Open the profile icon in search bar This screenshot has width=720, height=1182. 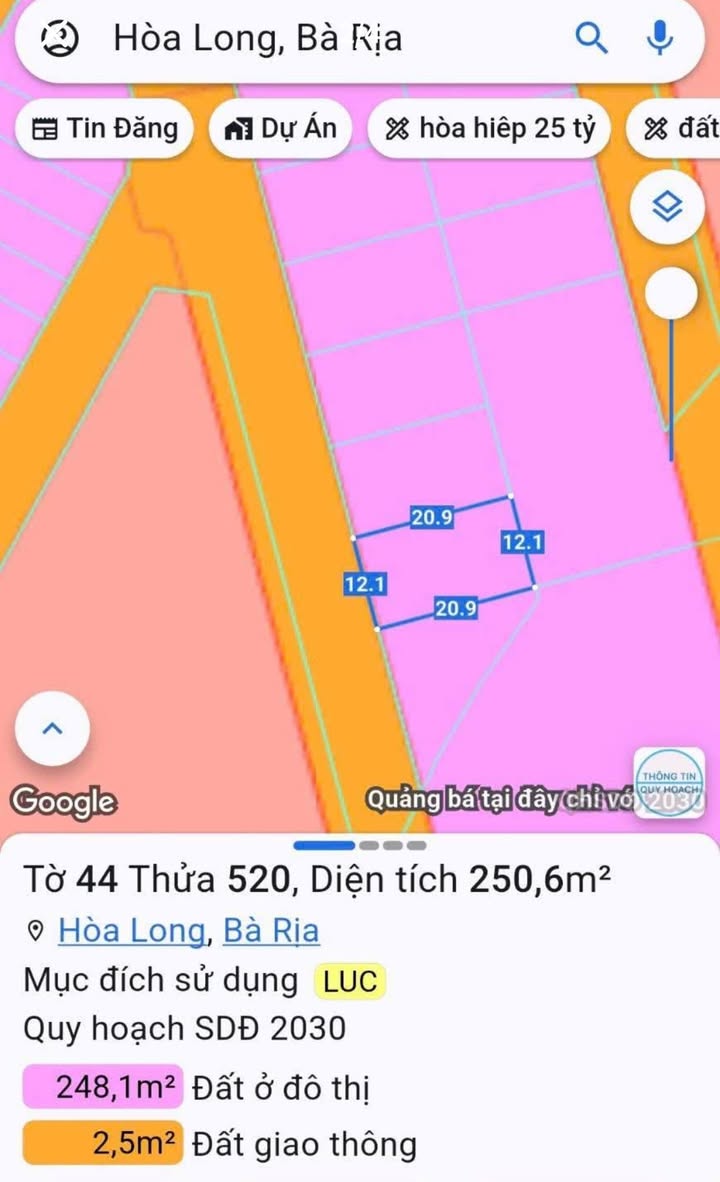click(60, 38)
